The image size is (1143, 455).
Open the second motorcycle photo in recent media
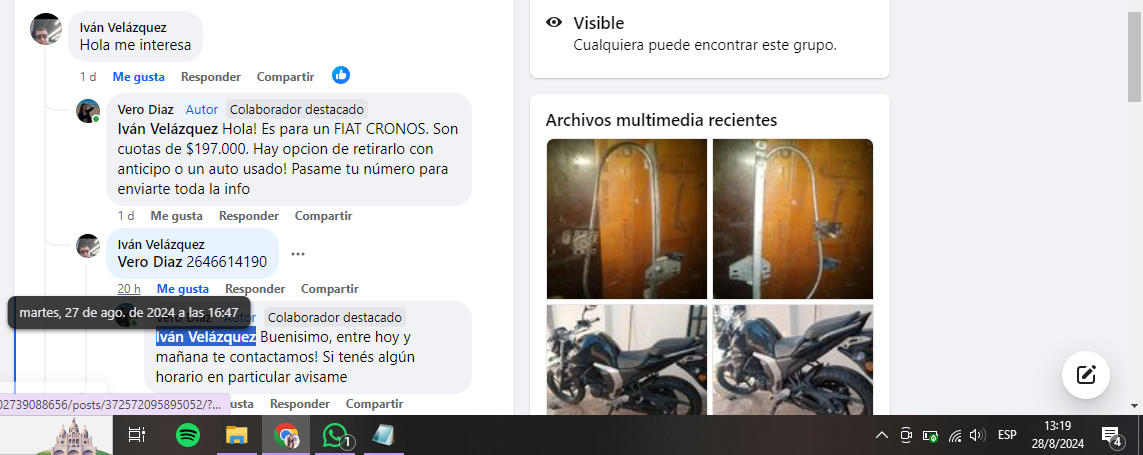click(792, 360)
